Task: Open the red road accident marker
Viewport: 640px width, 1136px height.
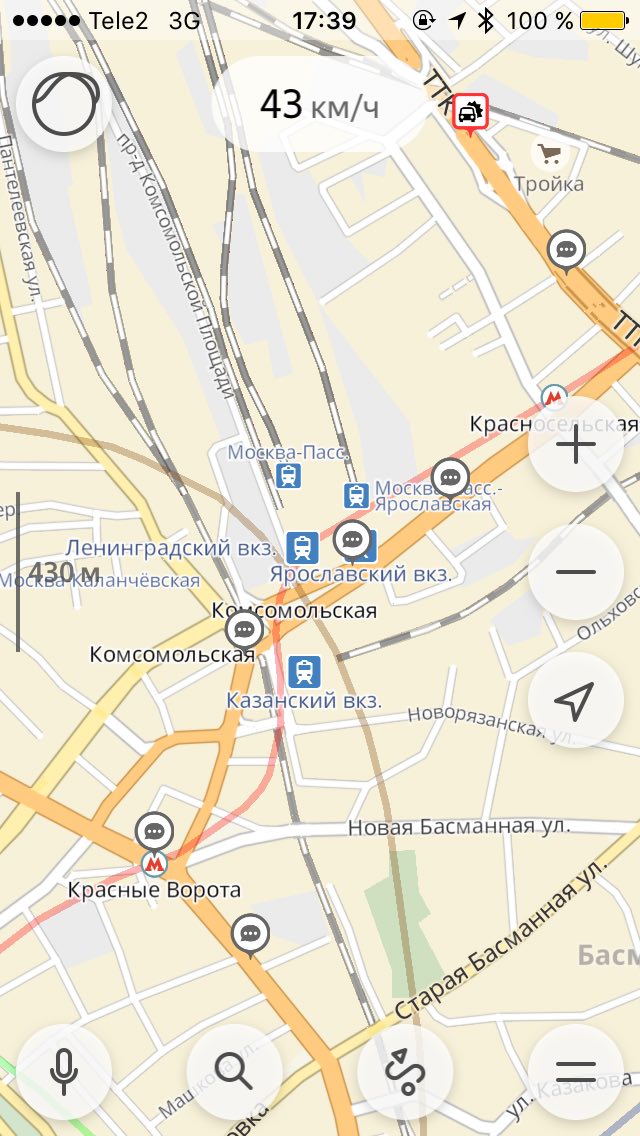Action: click(x=470, y=114)
